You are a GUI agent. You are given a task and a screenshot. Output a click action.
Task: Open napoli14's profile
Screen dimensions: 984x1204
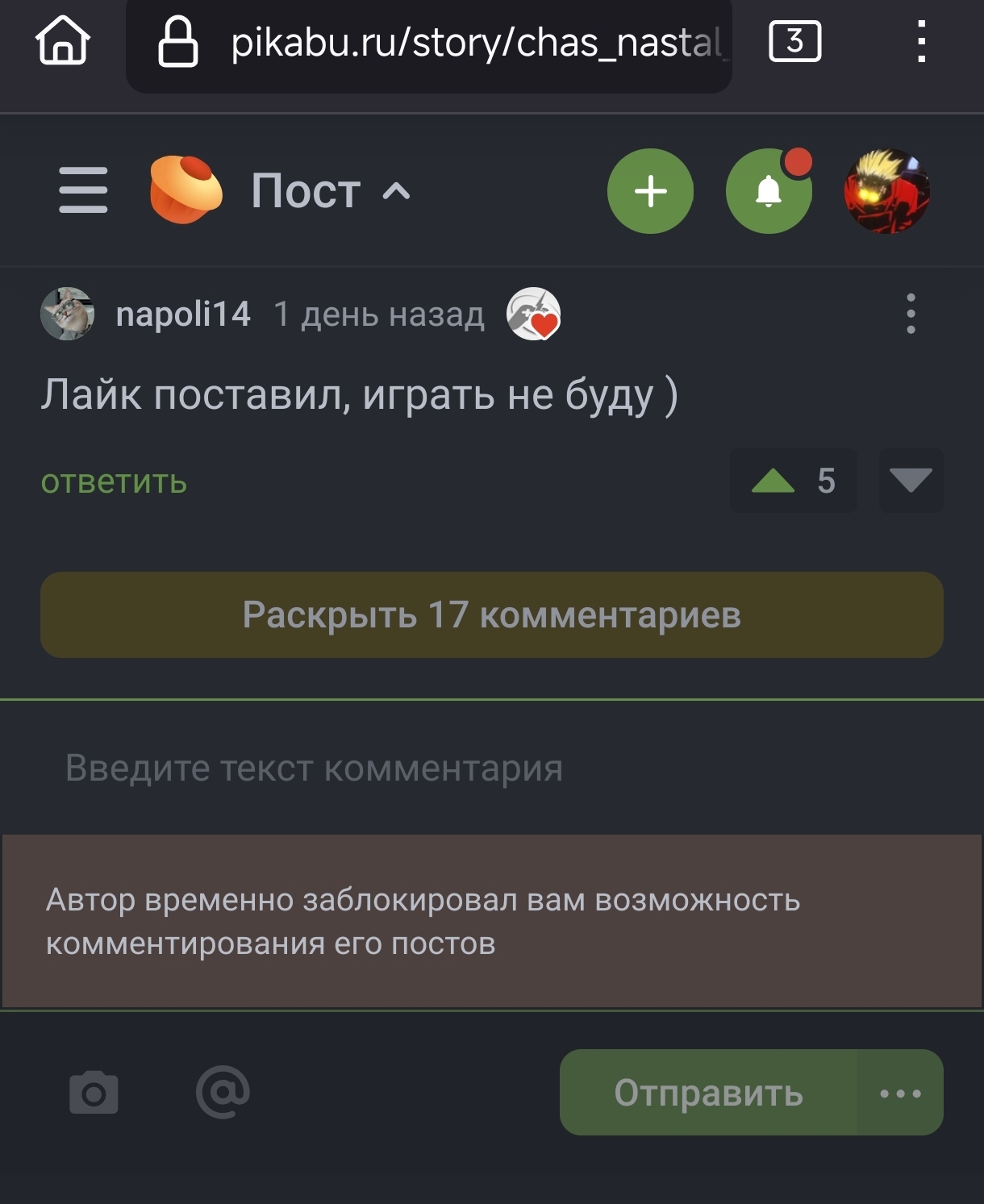tap(183, 314)
